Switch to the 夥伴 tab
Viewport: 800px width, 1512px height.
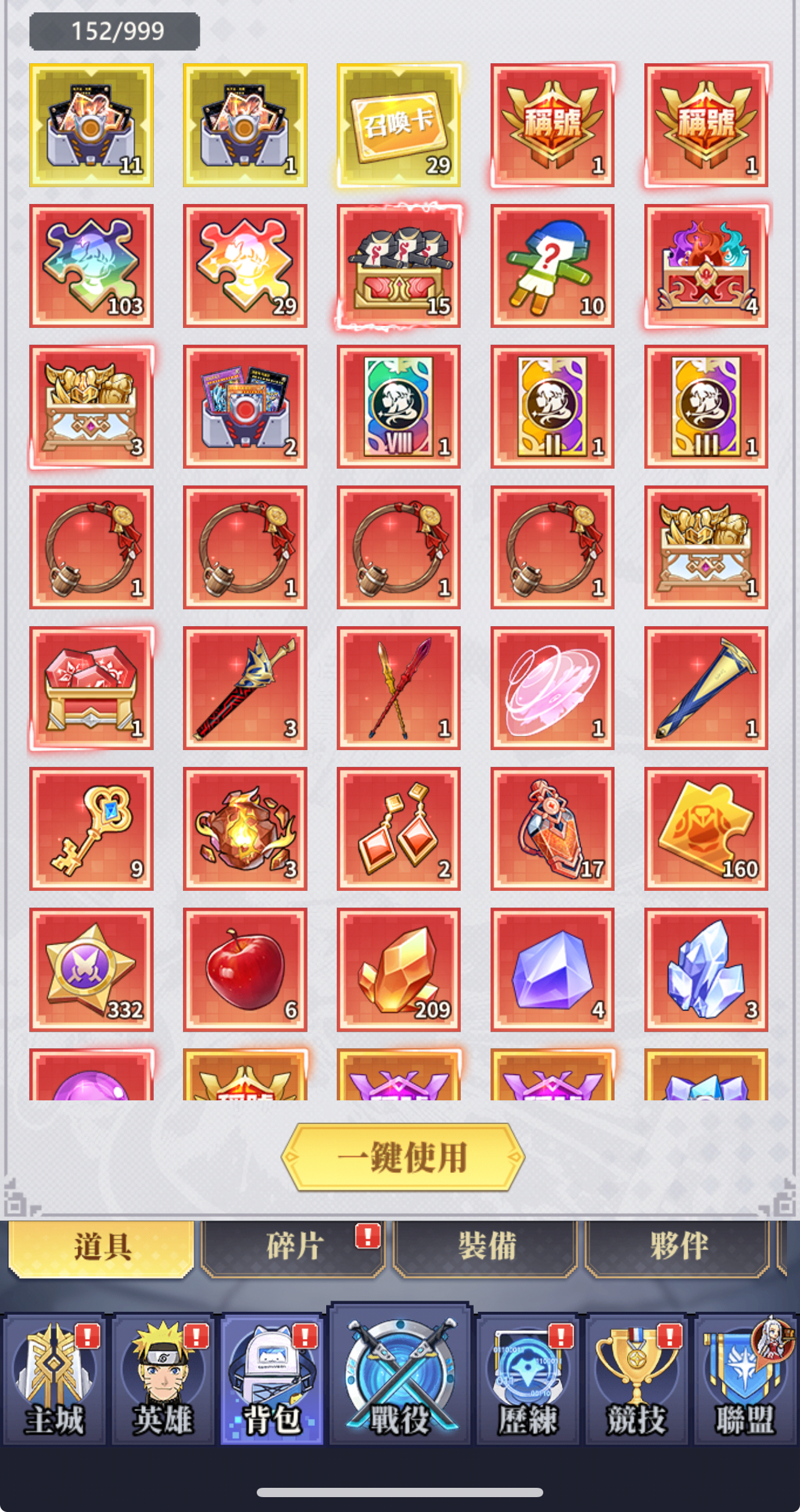pos(678,1246)
